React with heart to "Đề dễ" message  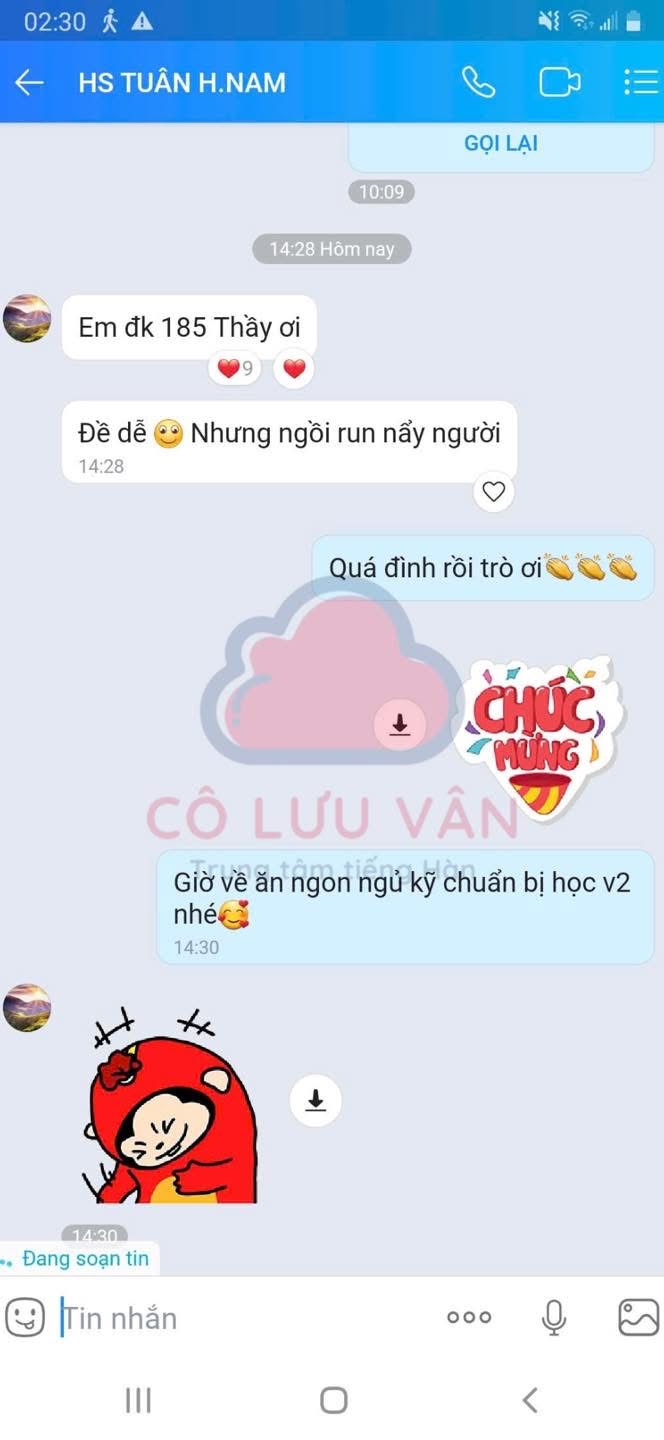(x=493, y=491)
